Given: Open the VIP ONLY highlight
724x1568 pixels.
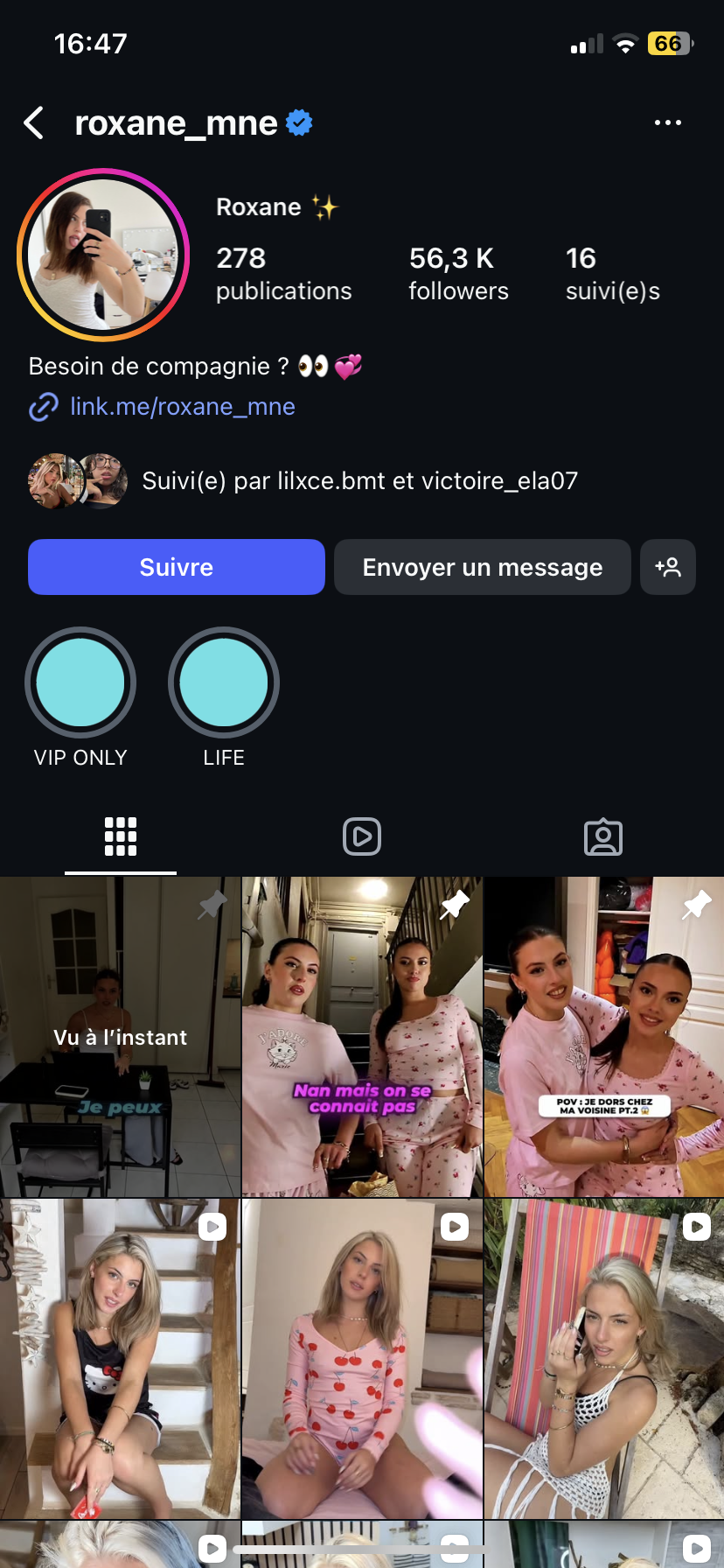Looking at the screenshot, I should 80,683.
